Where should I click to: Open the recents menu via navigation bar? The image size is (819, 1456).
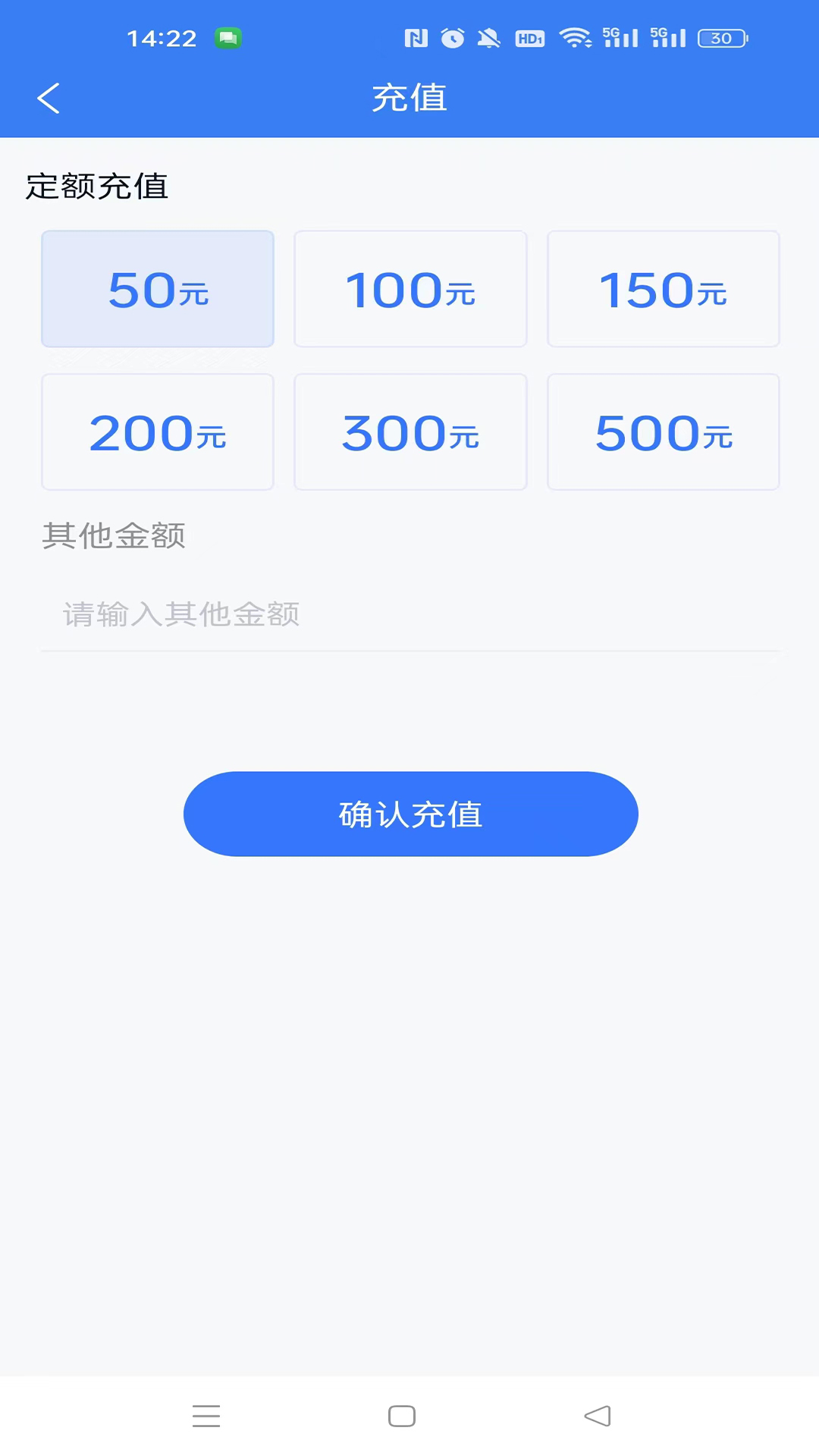(x=206, y=1415)
